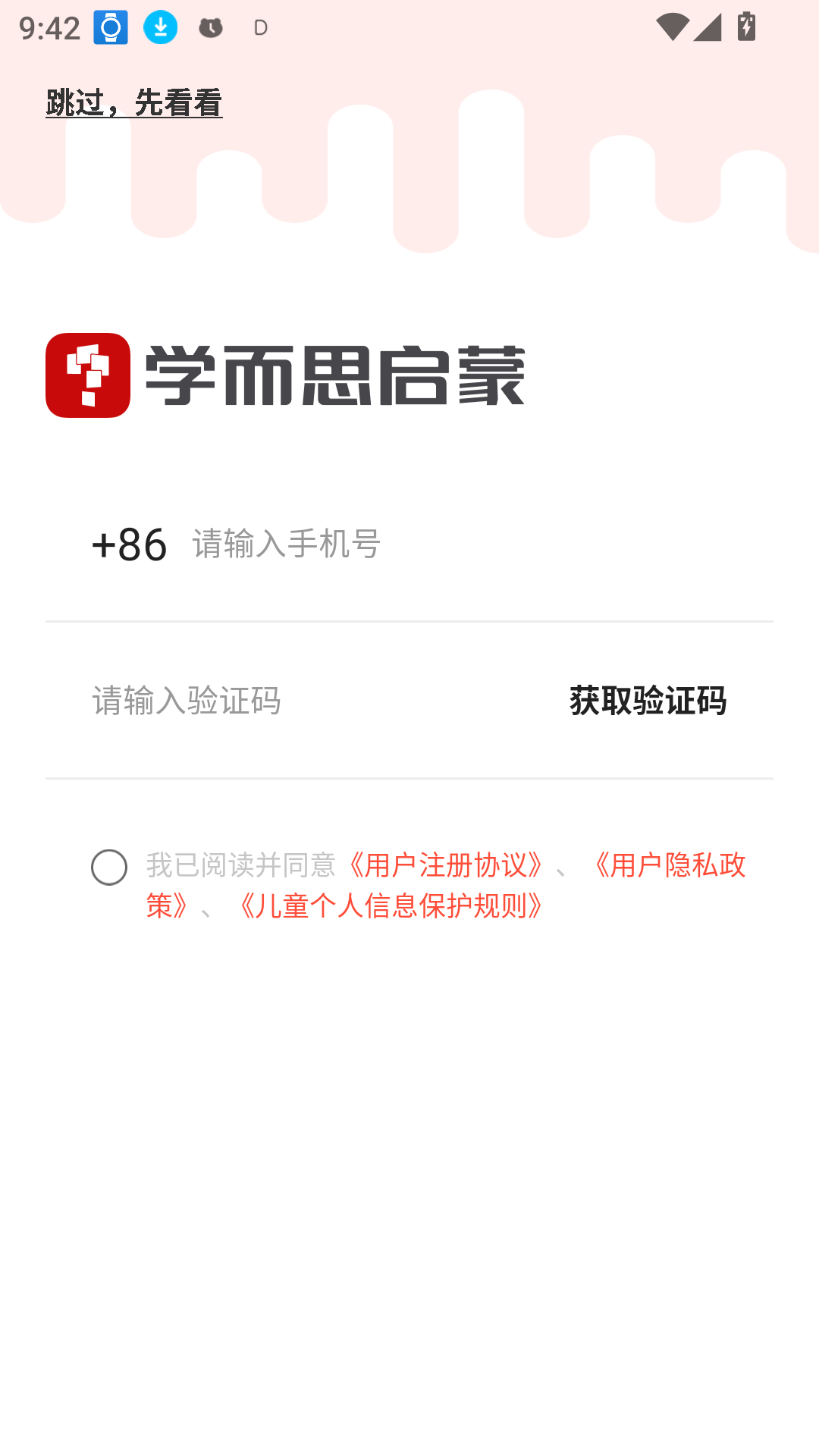Tap the smartwatch icon in the status bar
819x1456 pixels.
tap(109, 27)
